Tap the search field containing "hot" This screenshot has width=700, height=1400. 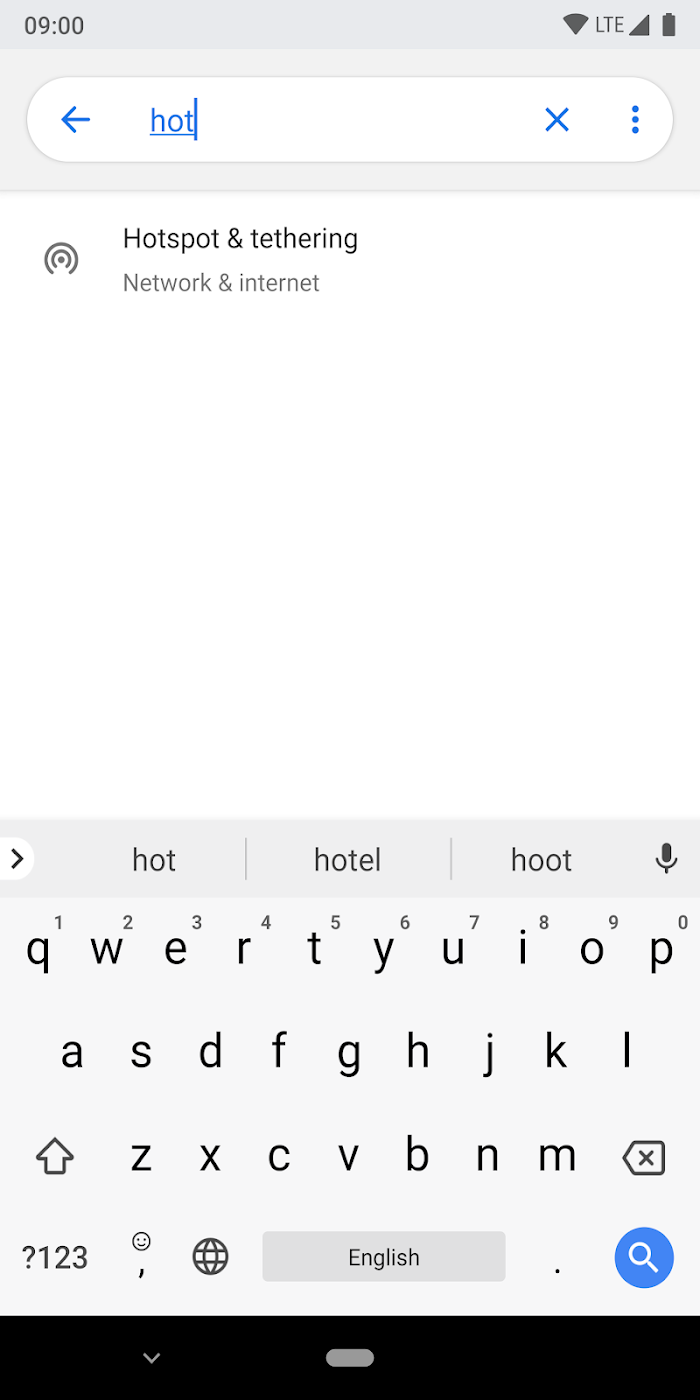330,120
